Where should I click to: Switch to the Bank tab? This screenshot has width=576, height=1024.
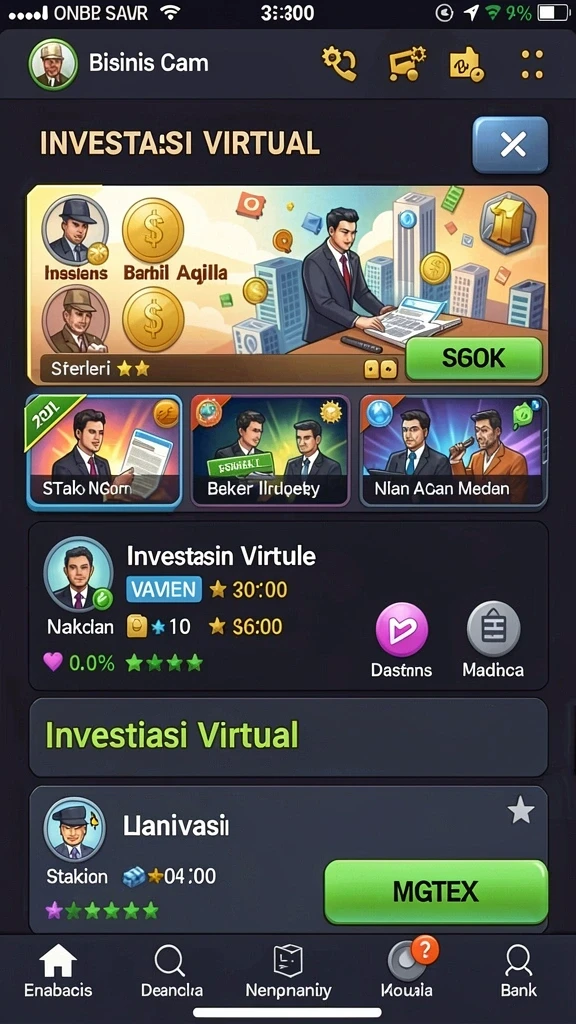[519, 972]
